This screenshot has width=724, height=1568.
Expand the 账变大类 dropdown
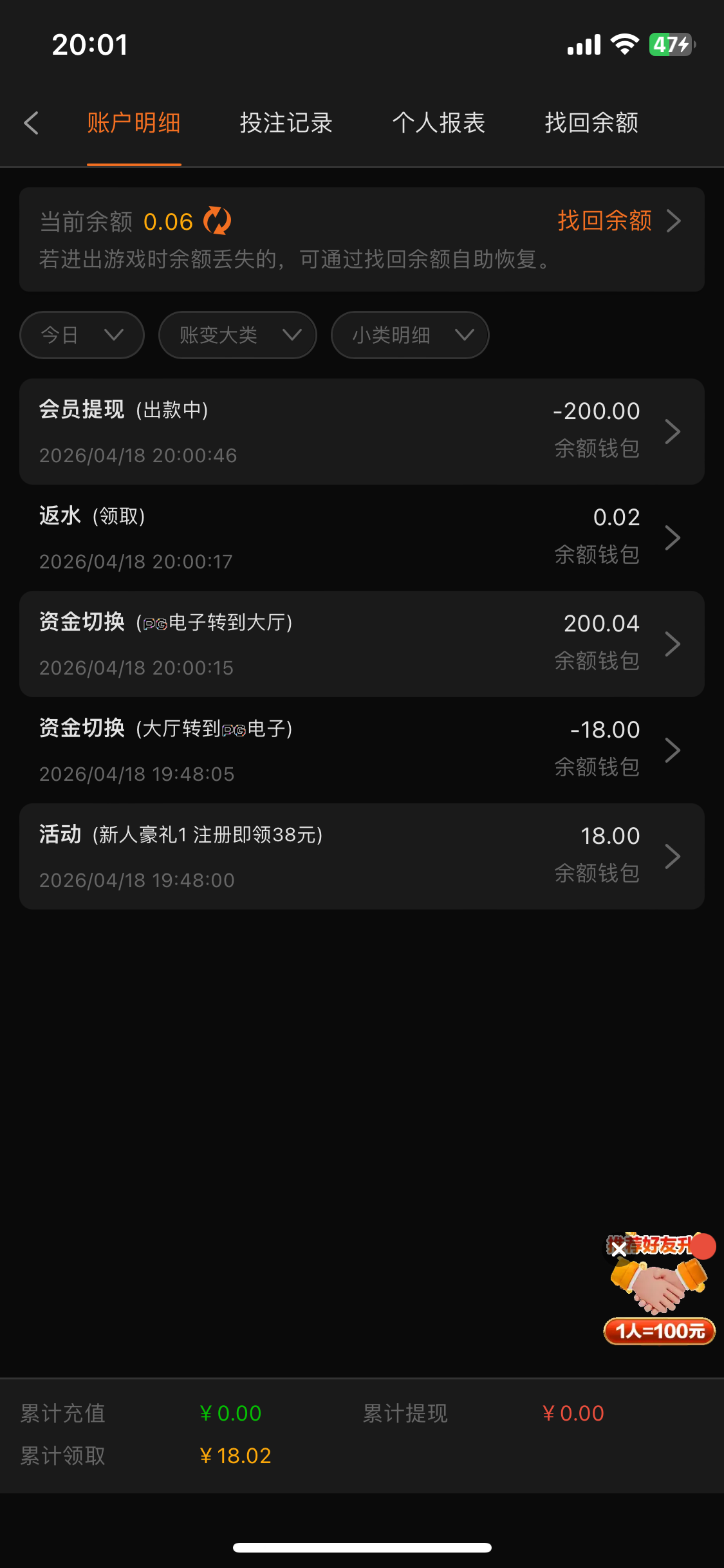pos(237,335)
